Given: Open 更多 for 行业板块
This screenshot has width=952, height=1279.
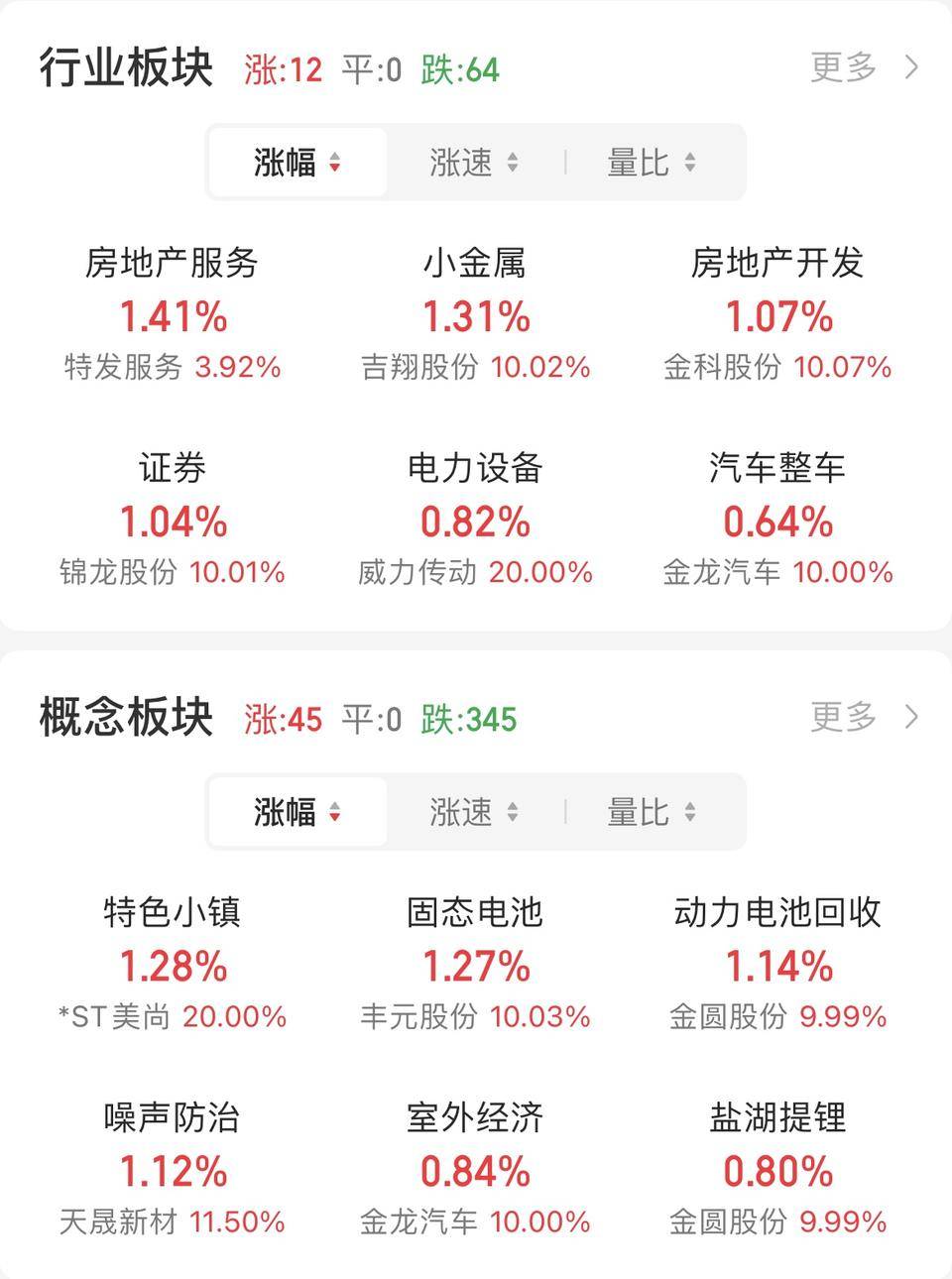Looking at the screenshot, I should click(864, 67).
